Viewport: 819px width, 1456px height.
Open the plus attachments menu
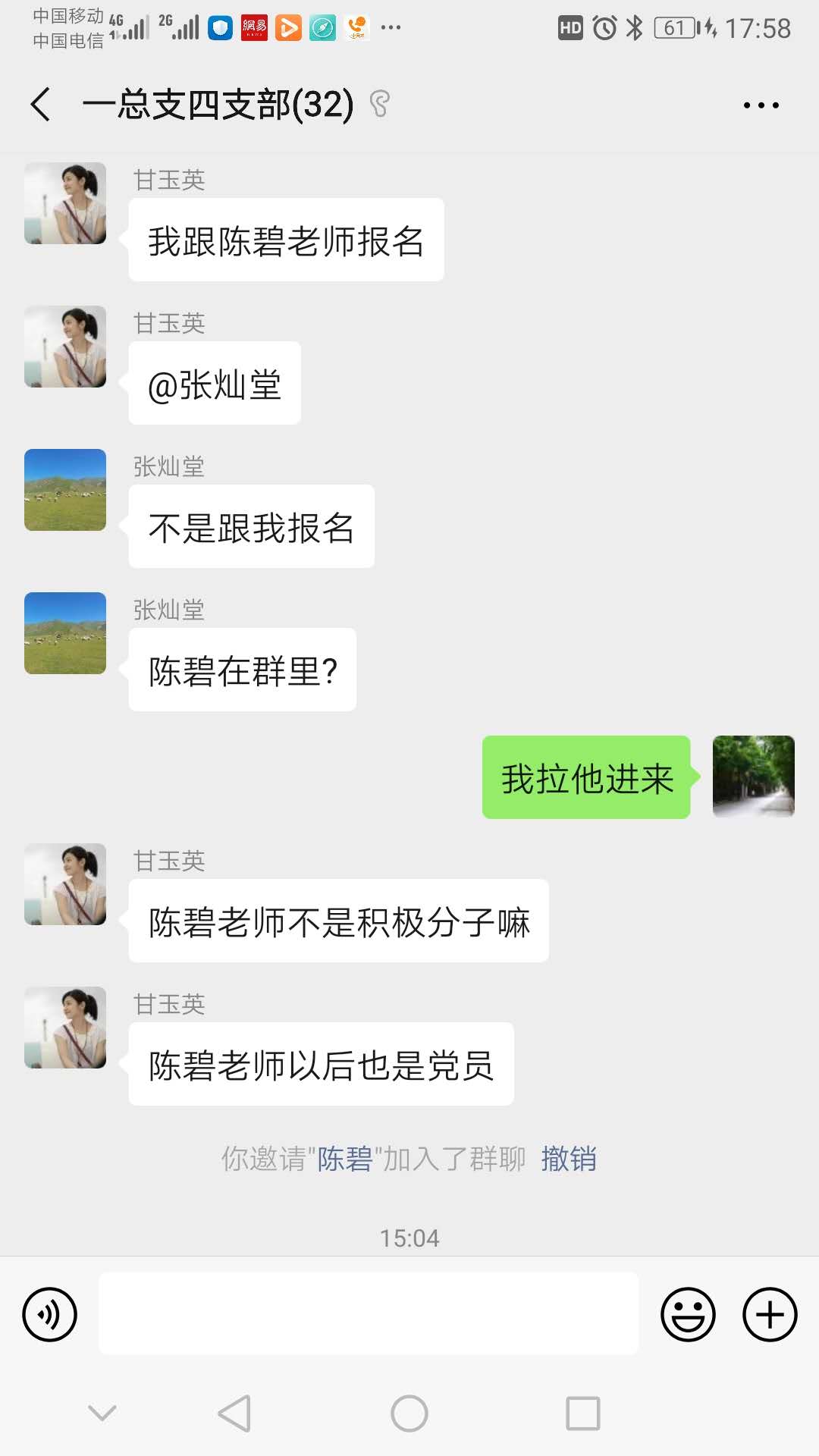(770, 1314)
